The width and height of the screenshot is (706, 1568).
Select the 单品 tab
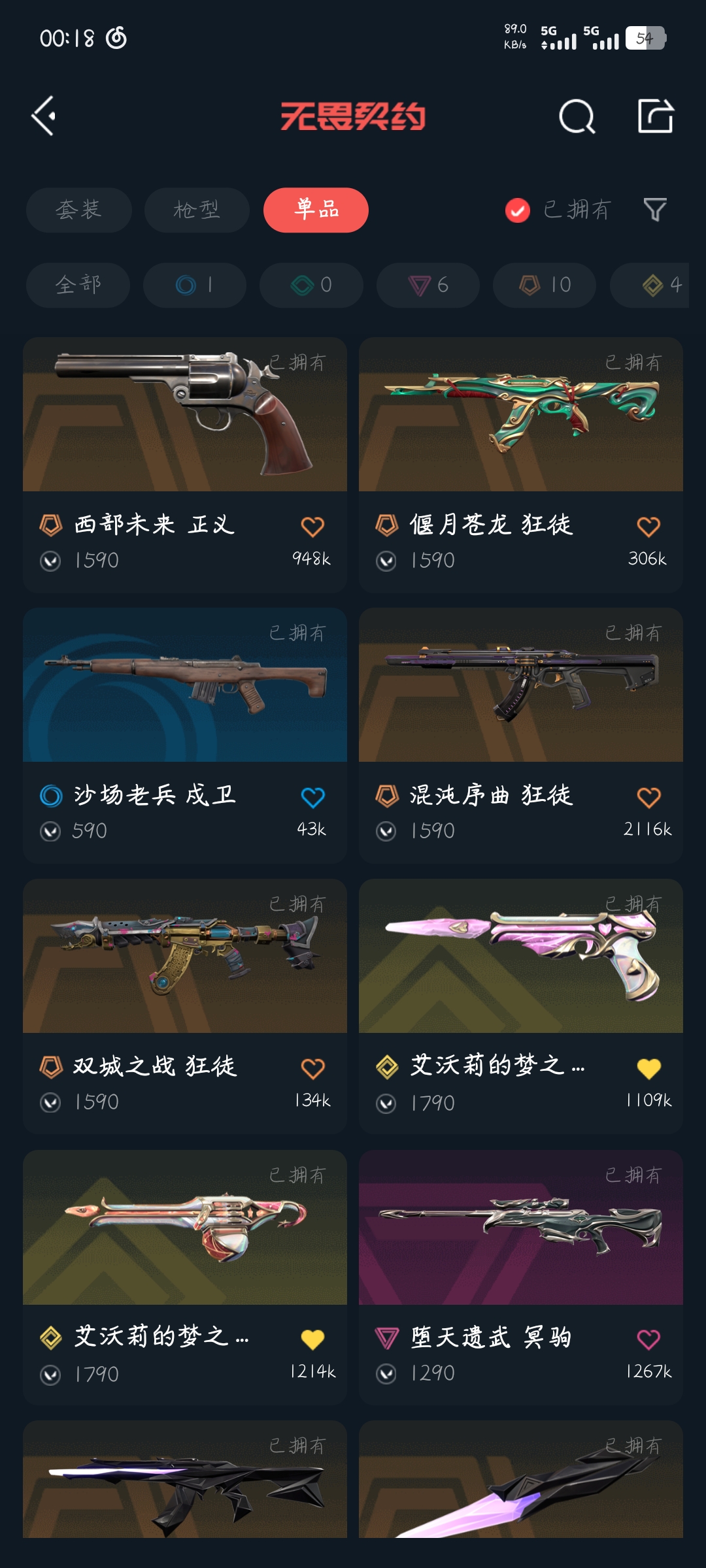coord(316,210)
